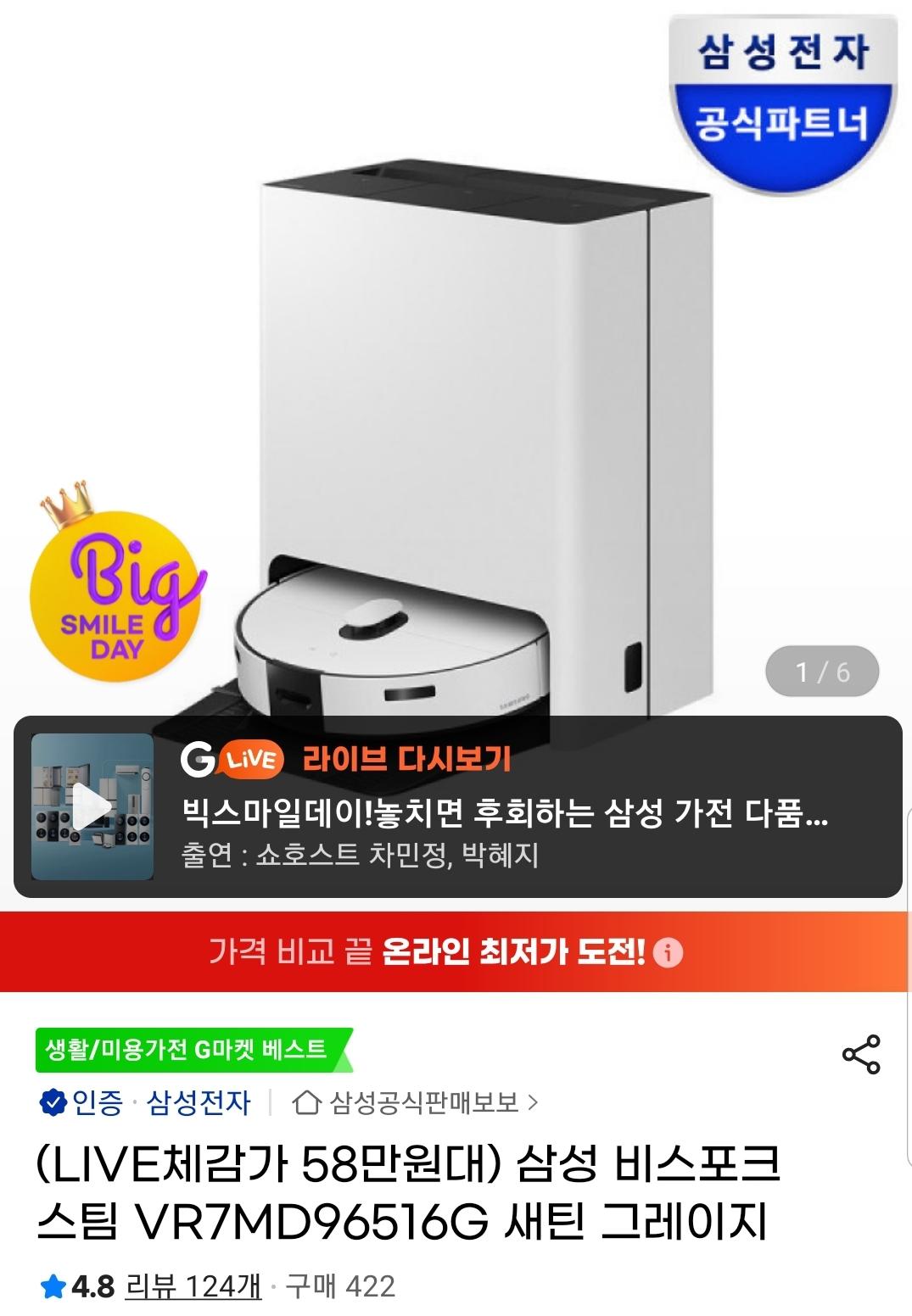Tap info icon on 온라인 최저가 도전 banner

tap(669, 952)
